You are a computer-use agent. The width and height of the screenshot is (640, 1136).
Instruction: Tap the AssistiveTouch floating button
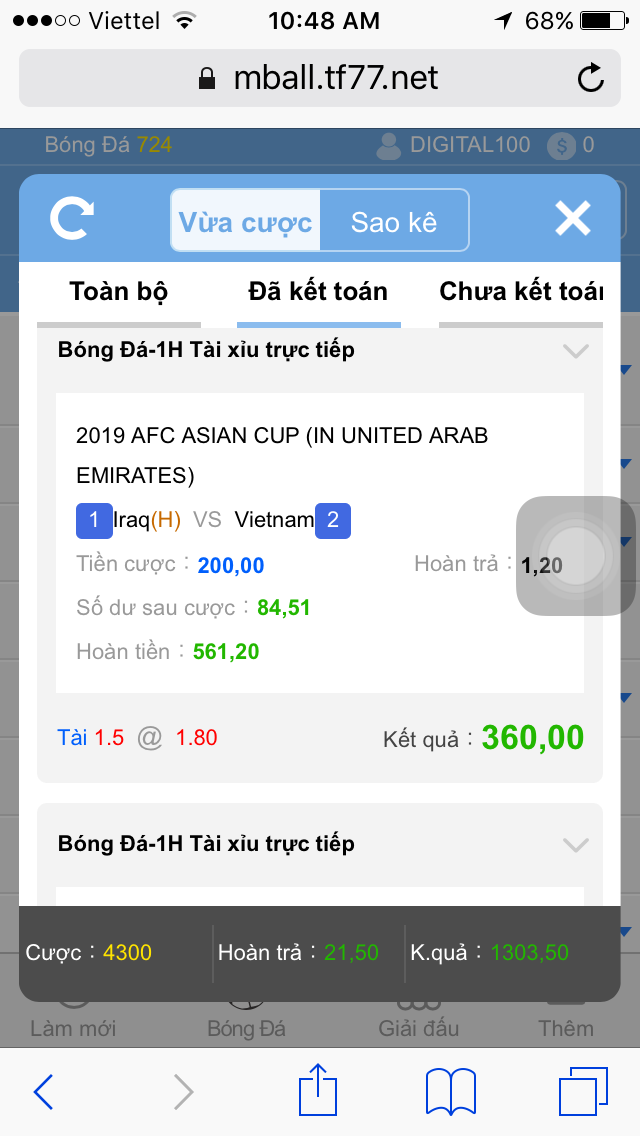[576, 555]
